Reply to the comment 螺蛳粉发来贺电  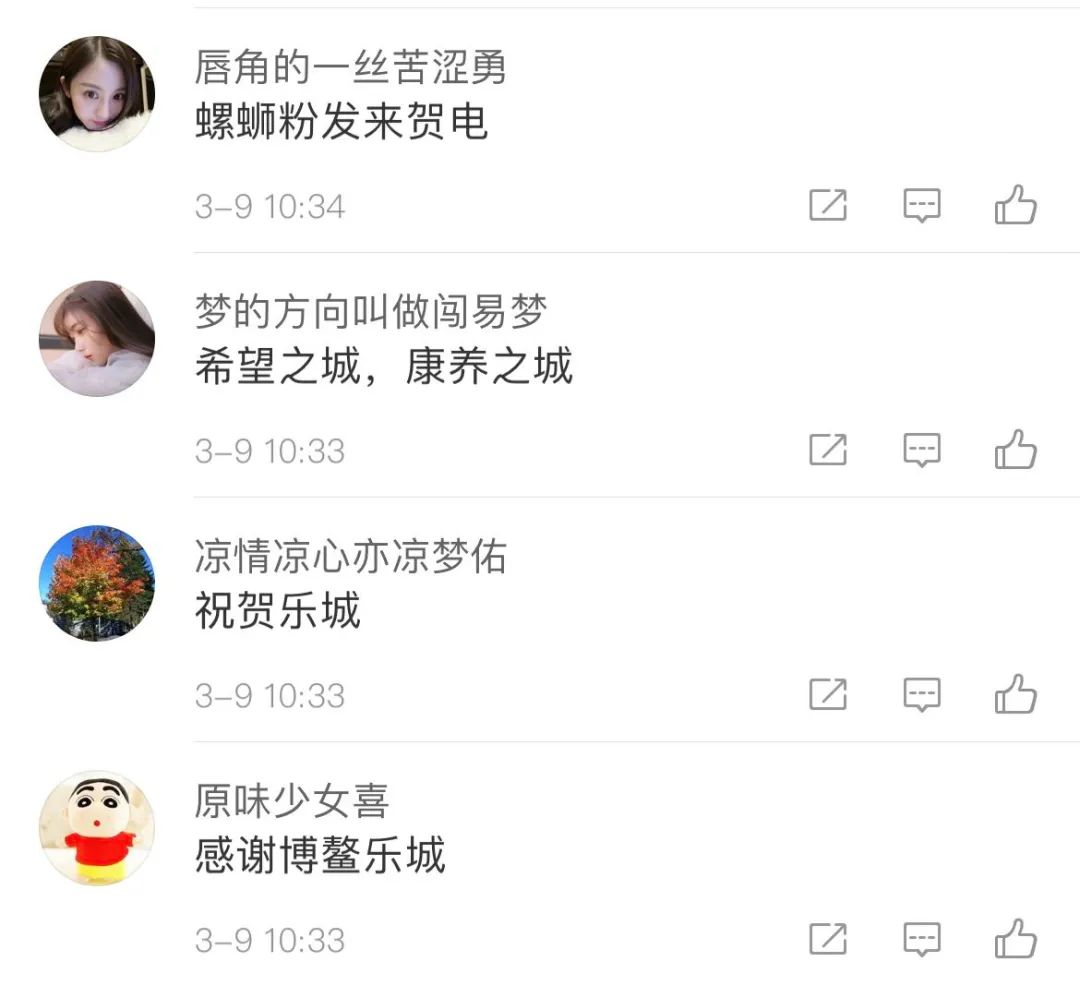(921, 206)
